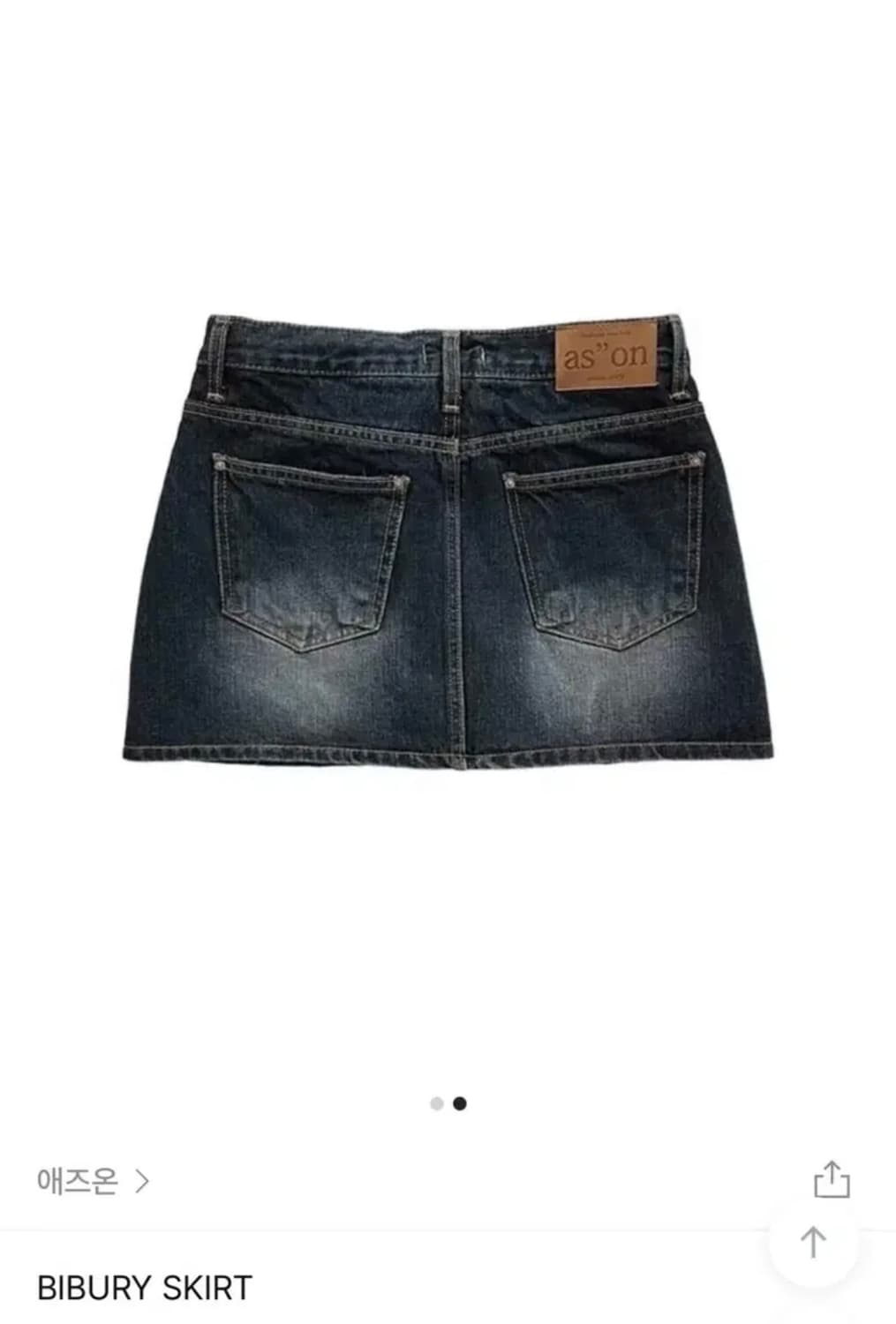Switch to the first product image slide

pos(434,1104)
